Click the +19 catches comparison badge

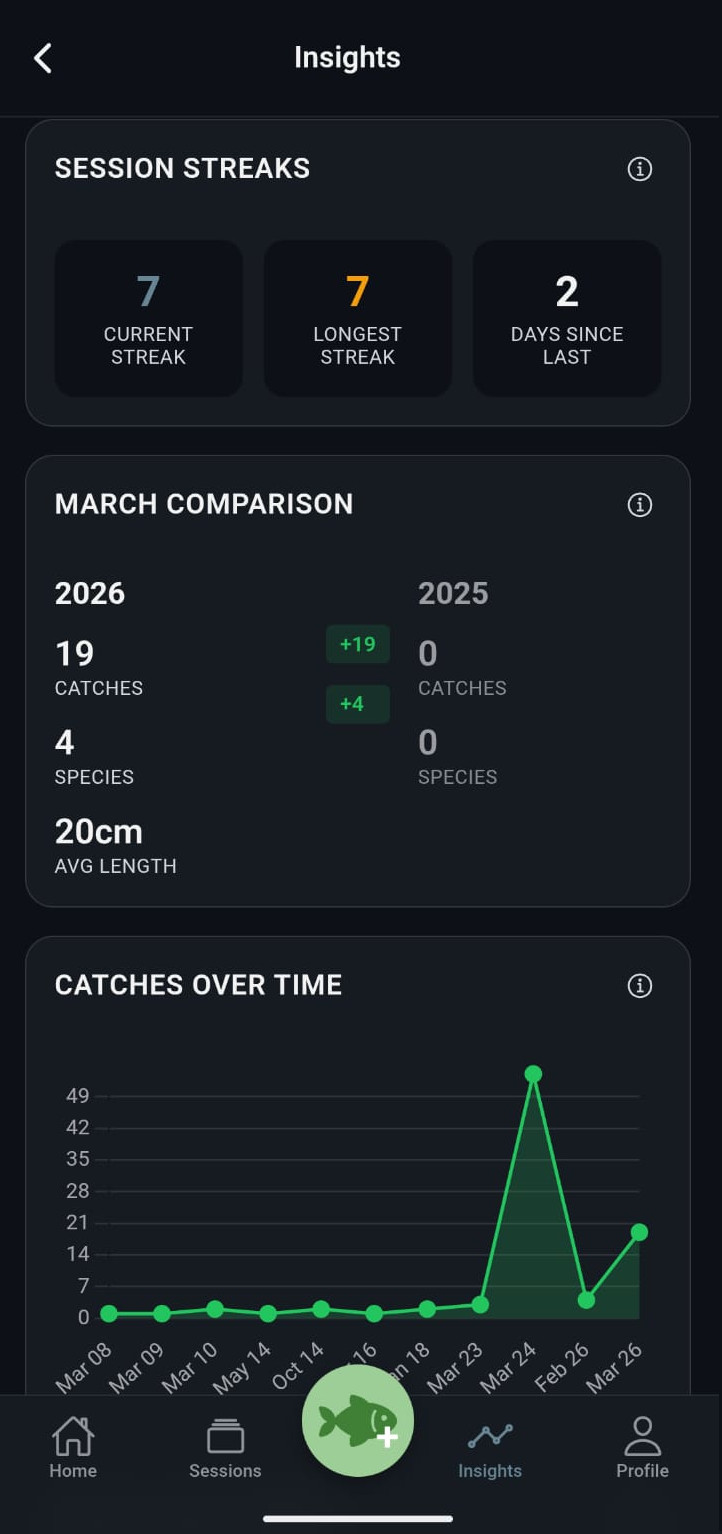tap(357, 645)
